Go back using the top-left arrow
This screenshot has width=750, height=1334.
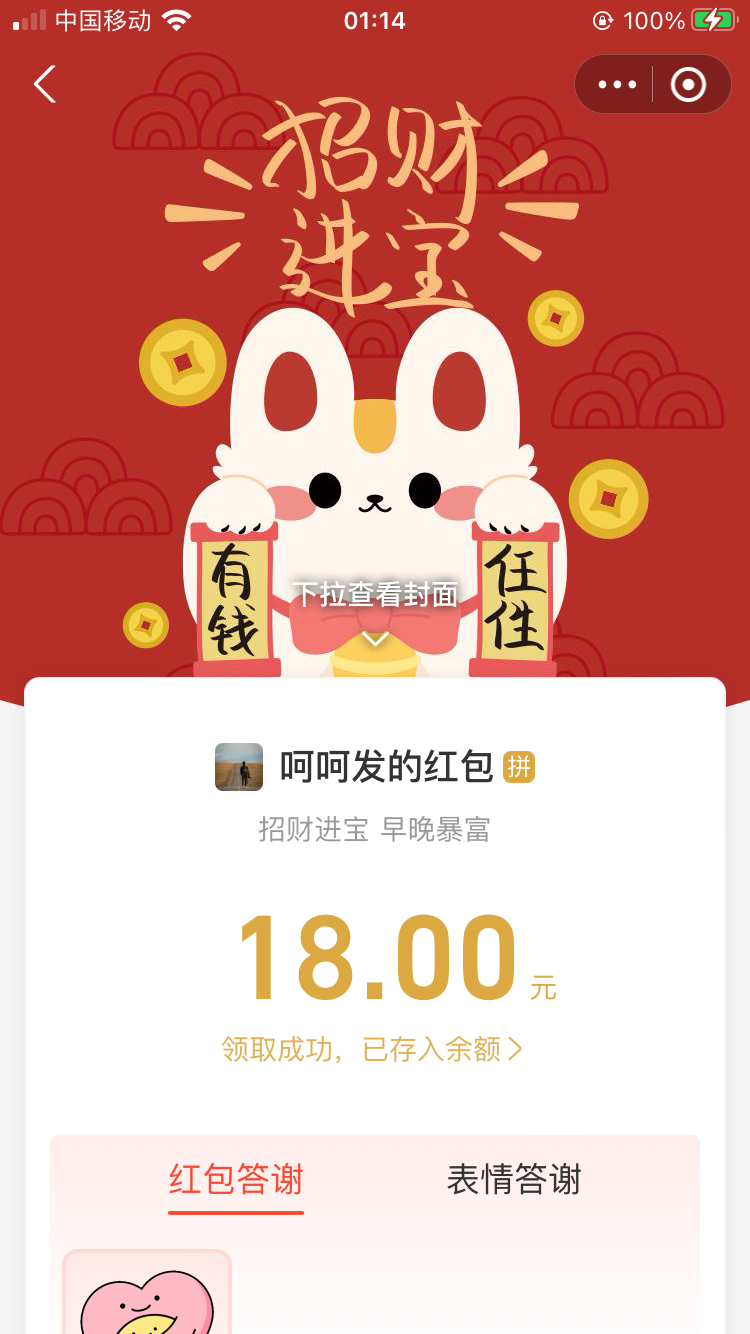click(x=45, y=84)
